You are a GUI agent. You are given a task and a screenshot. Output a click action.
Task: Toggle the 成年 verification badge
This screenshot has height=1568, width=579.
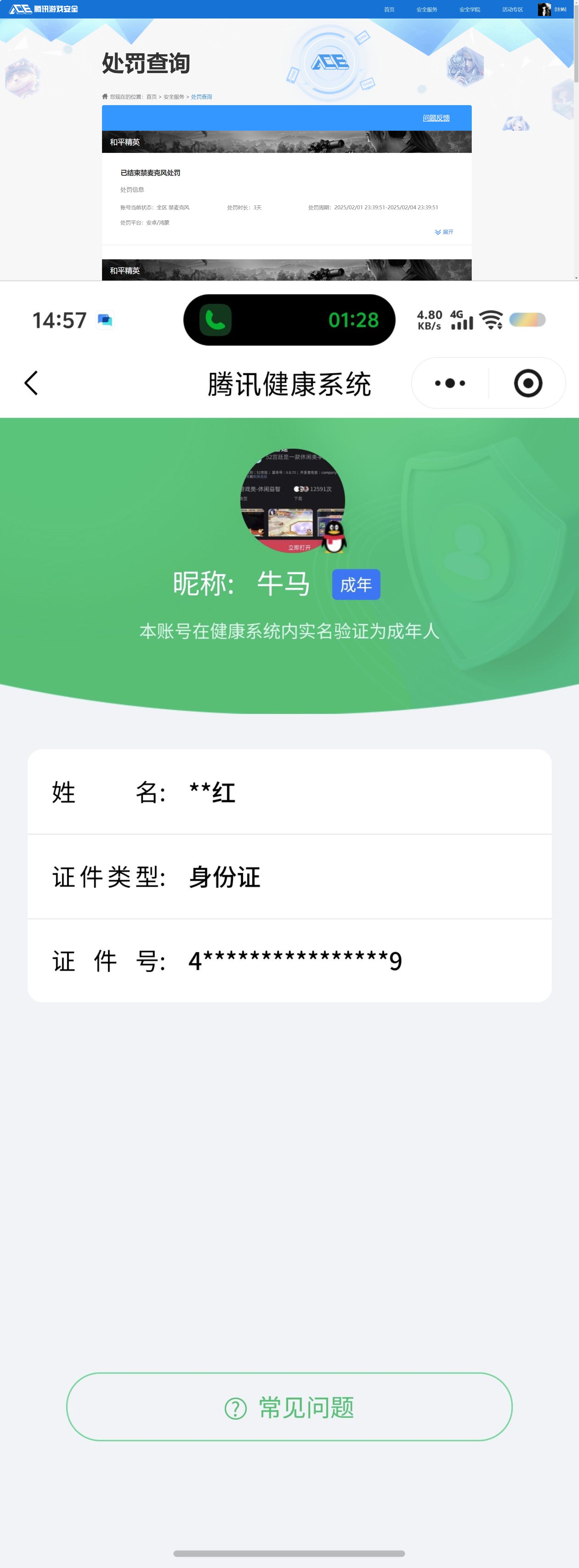point(356,584)
